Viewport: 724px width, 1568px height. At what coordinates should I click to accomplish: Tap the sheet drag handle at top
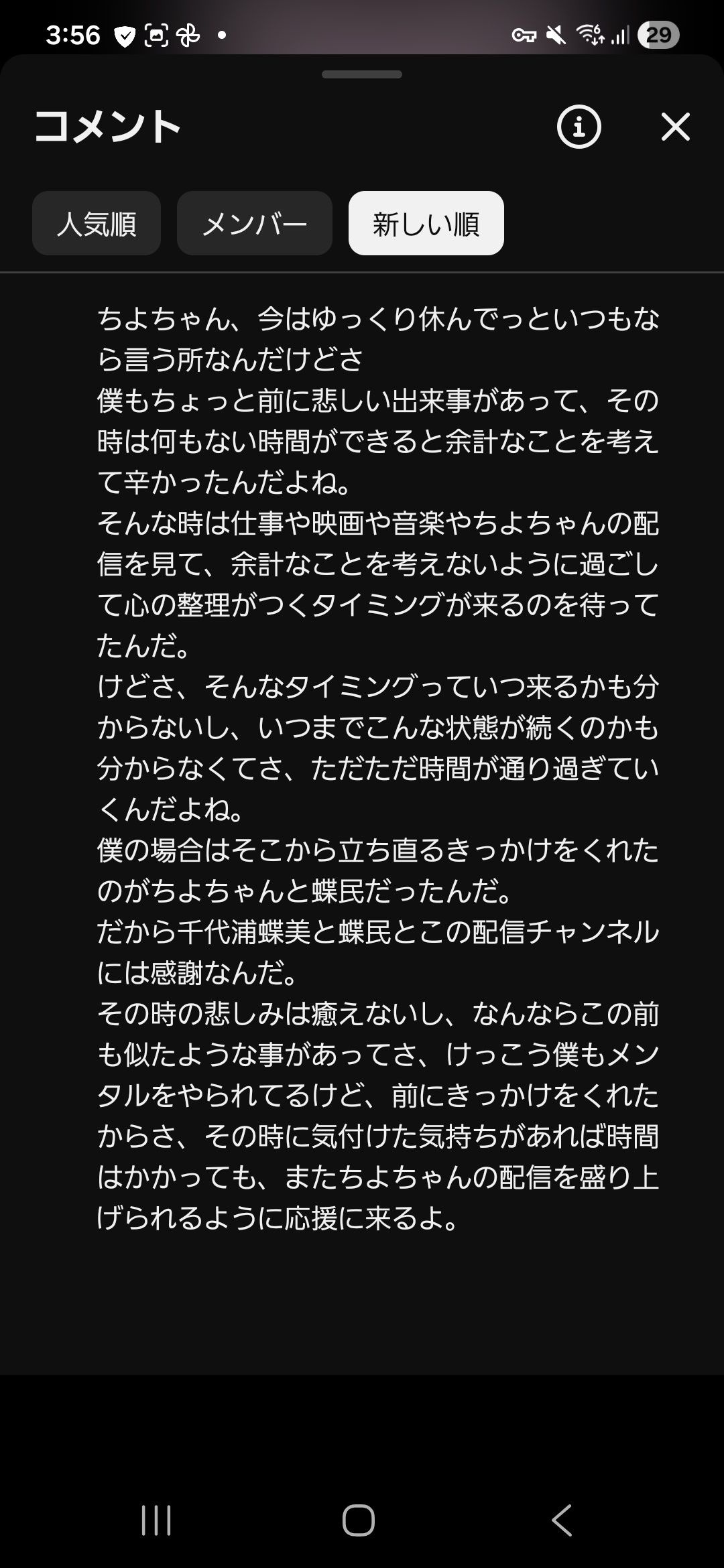pos(362,74)
